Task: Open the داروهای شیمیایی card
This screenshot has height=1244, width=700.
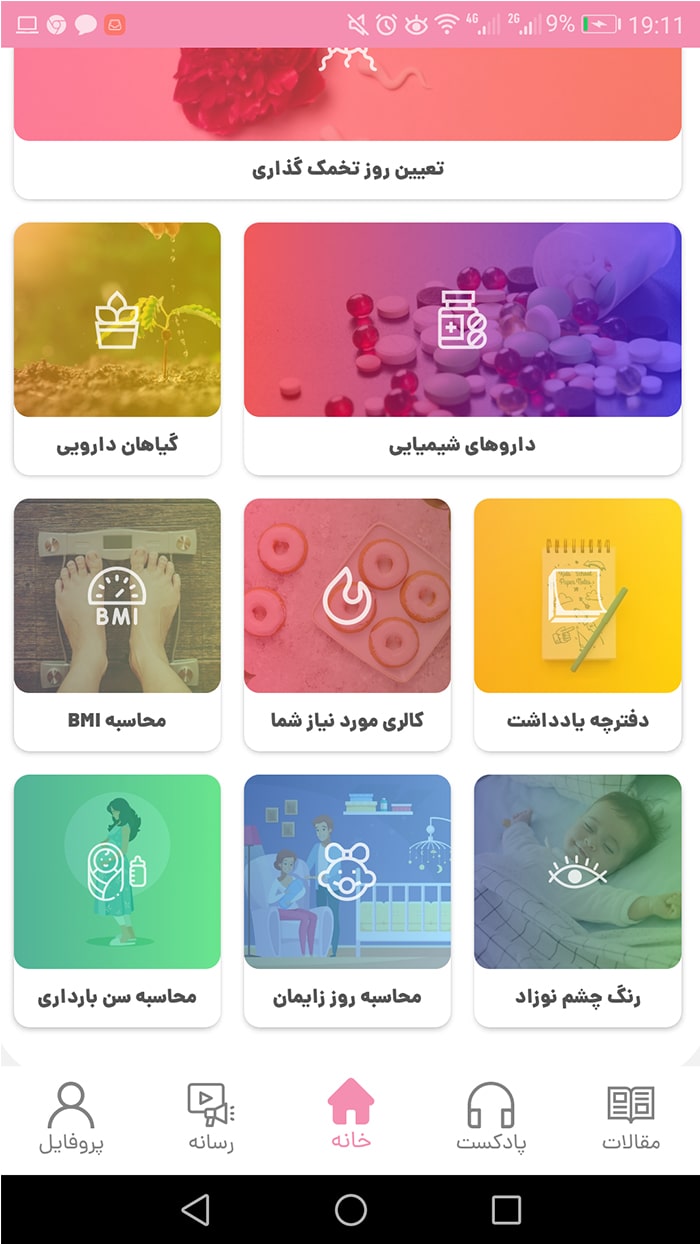Action: coord(463,348)
